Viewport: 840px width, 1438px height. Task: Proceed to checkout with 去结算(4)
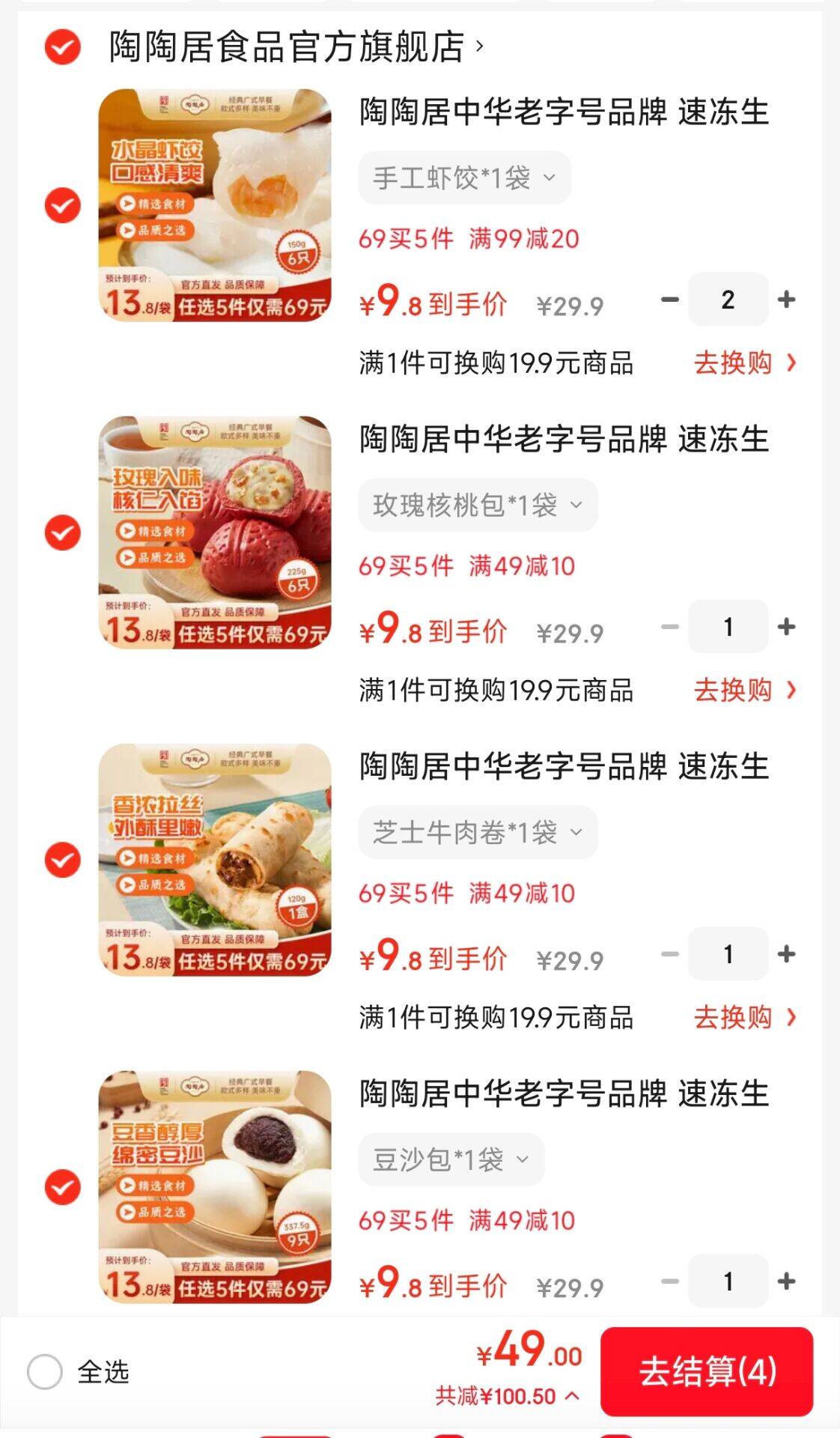click(707, 1372)
